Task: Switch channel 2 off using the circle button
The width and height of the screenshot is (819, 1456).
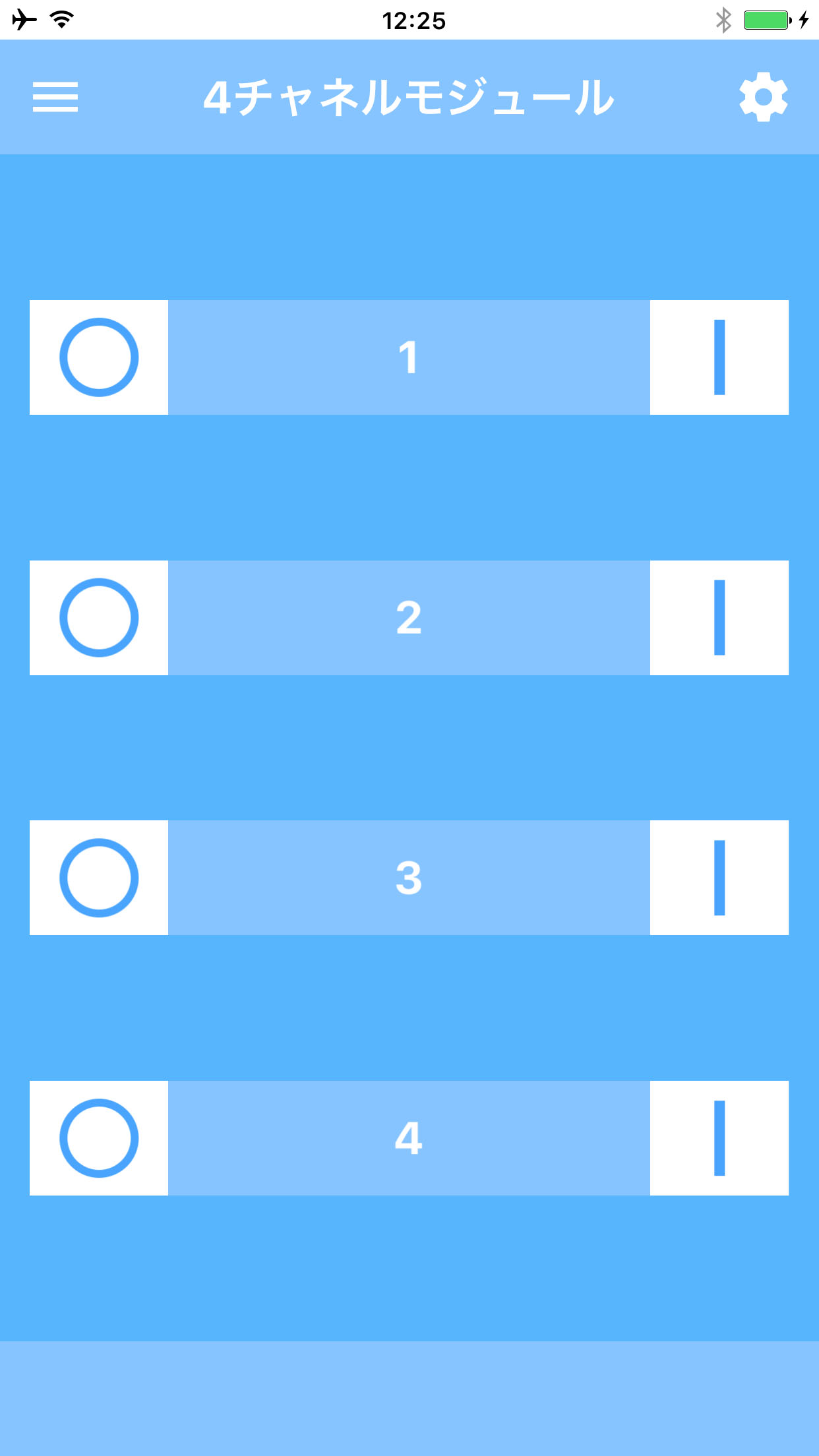Action: (x=99, y=618)
